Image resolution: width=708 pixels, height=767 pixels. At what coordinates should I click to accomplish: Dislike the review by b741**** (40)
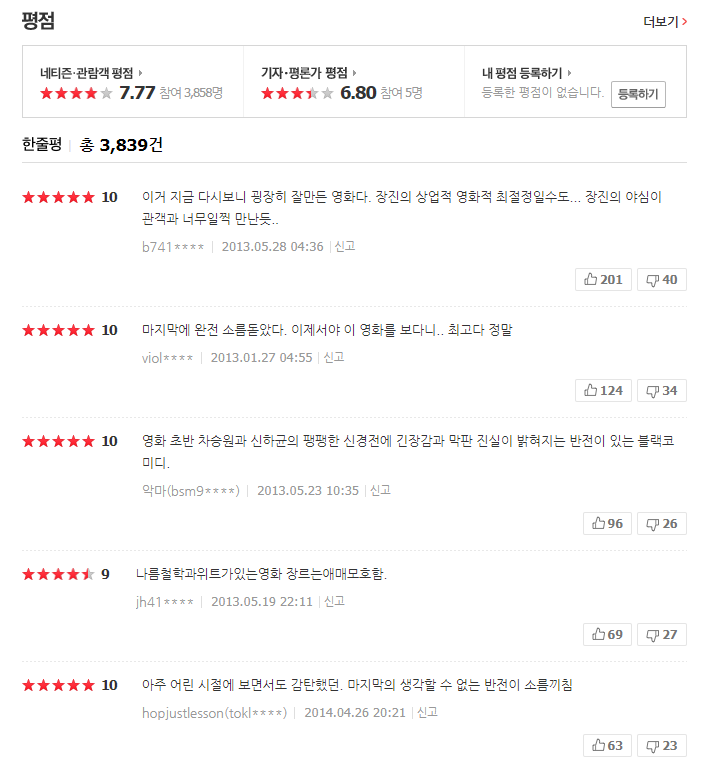[x=661, y=279]
